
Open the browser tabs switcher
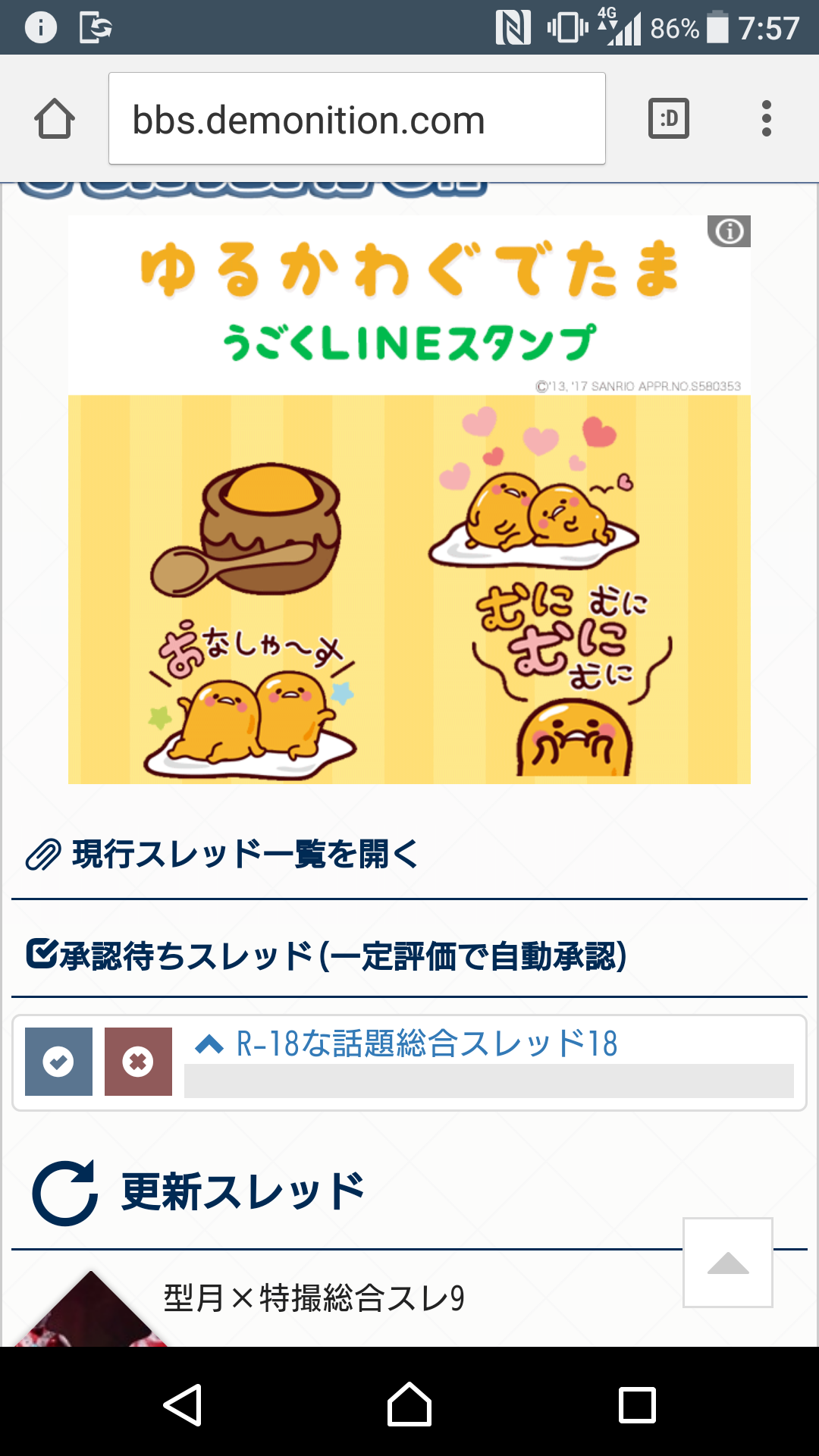668,119
